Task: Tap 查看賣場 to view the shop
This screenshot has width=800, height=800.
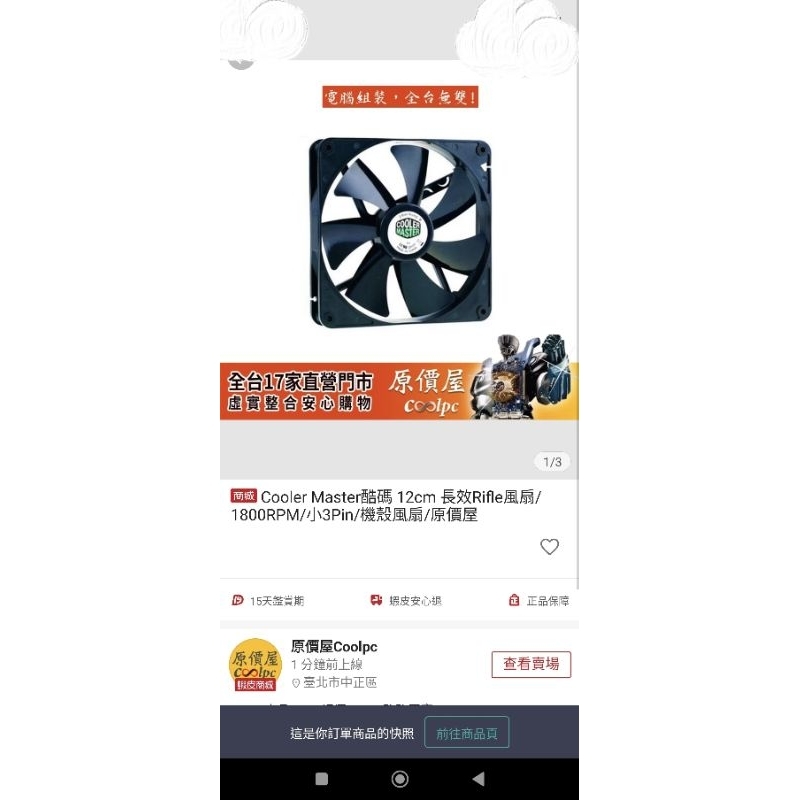Action: tap(531, 664)
